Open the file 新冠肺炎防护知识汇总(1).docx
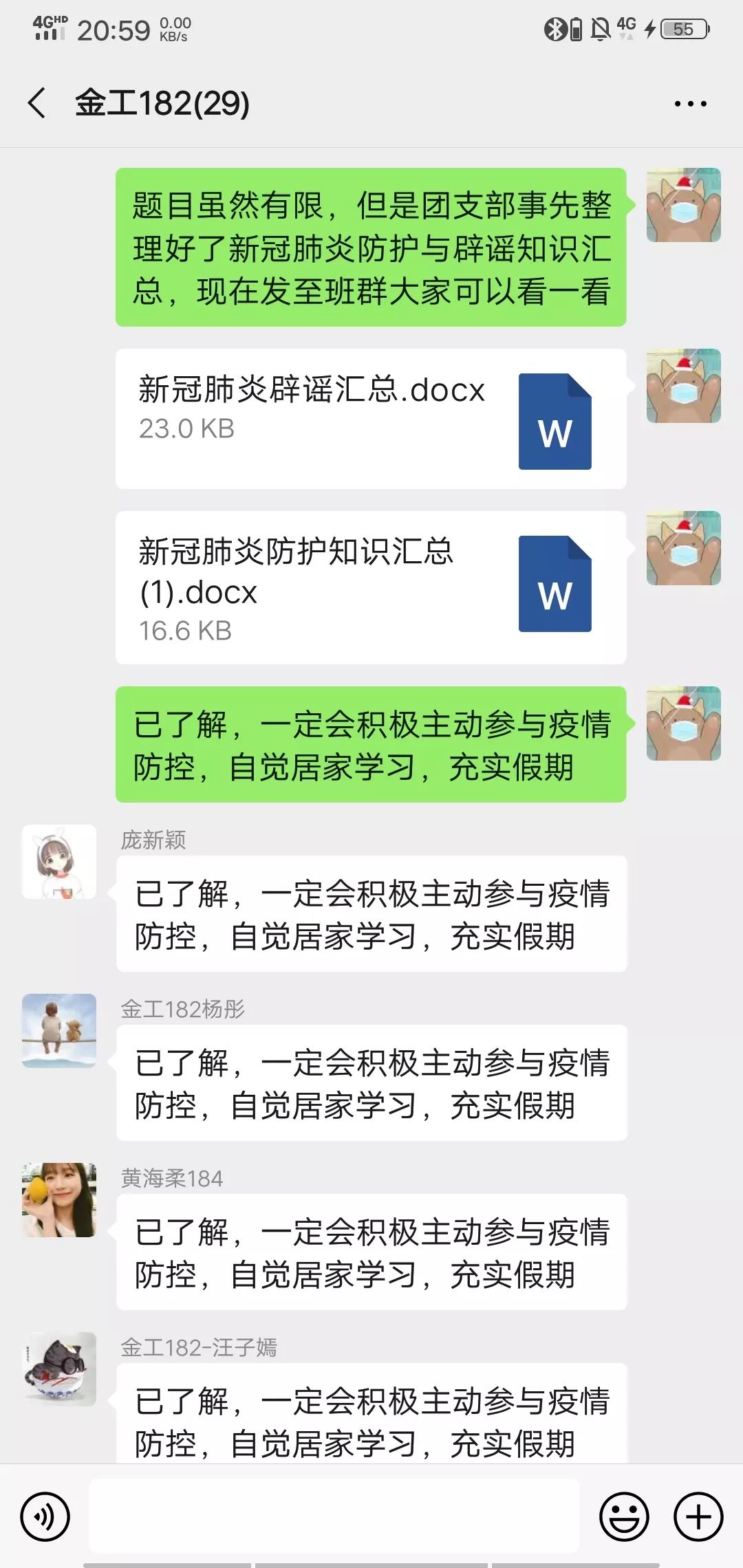The image size is (743, 1568). 370,587
